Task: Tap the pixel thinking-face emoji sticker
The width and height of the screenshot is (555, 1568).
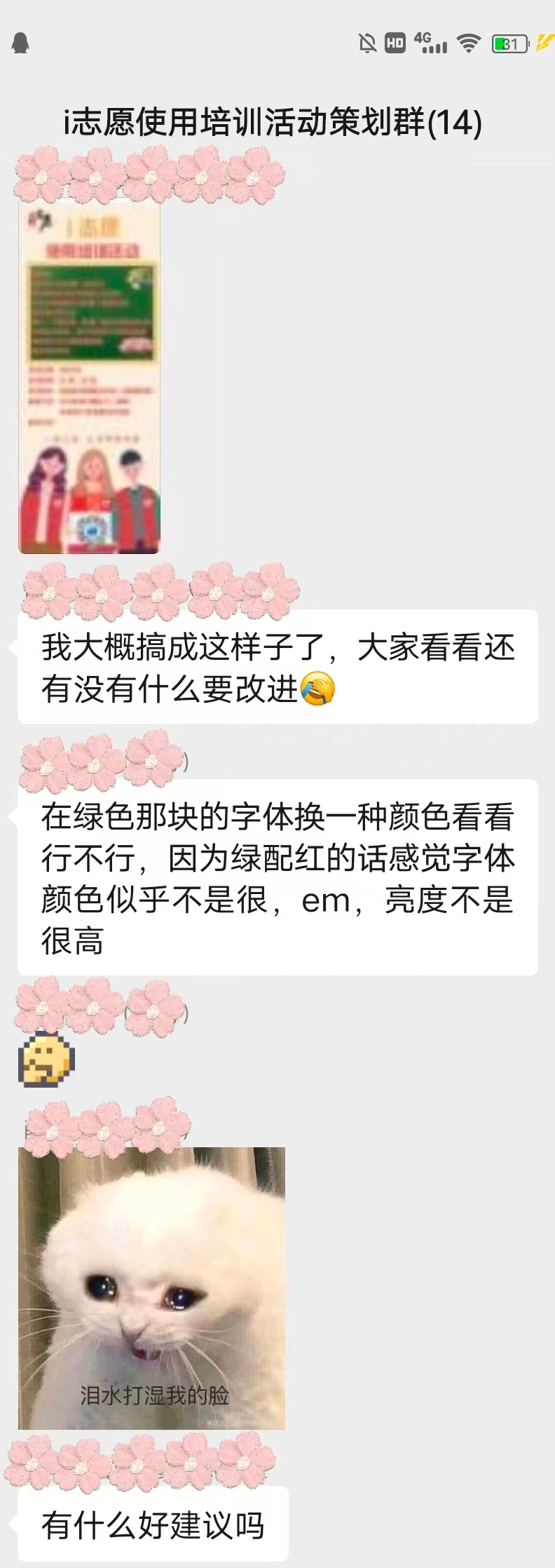Action: 46,1061
